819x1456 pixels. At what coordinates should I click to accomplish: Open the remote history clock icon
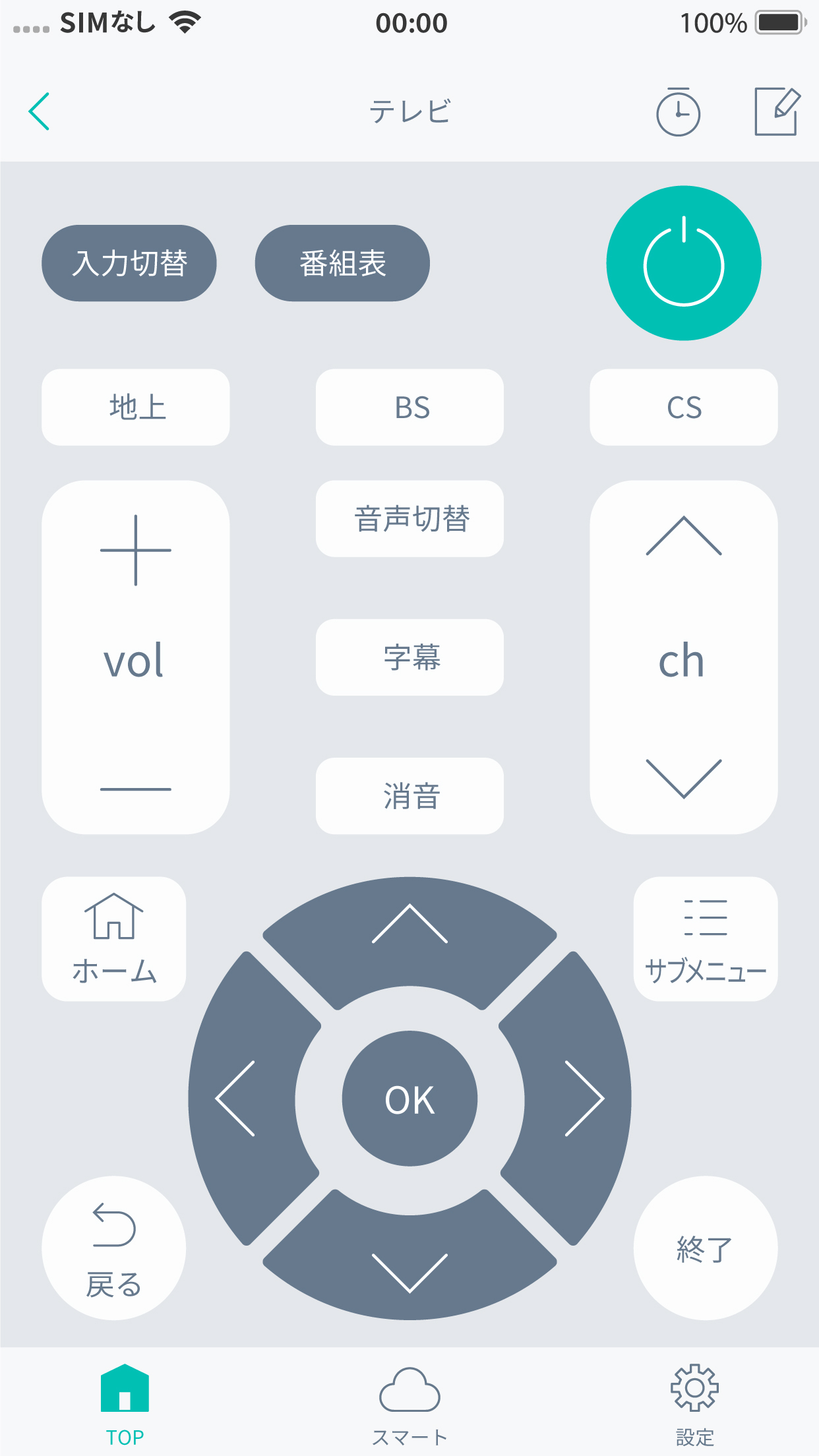(680, 111)
